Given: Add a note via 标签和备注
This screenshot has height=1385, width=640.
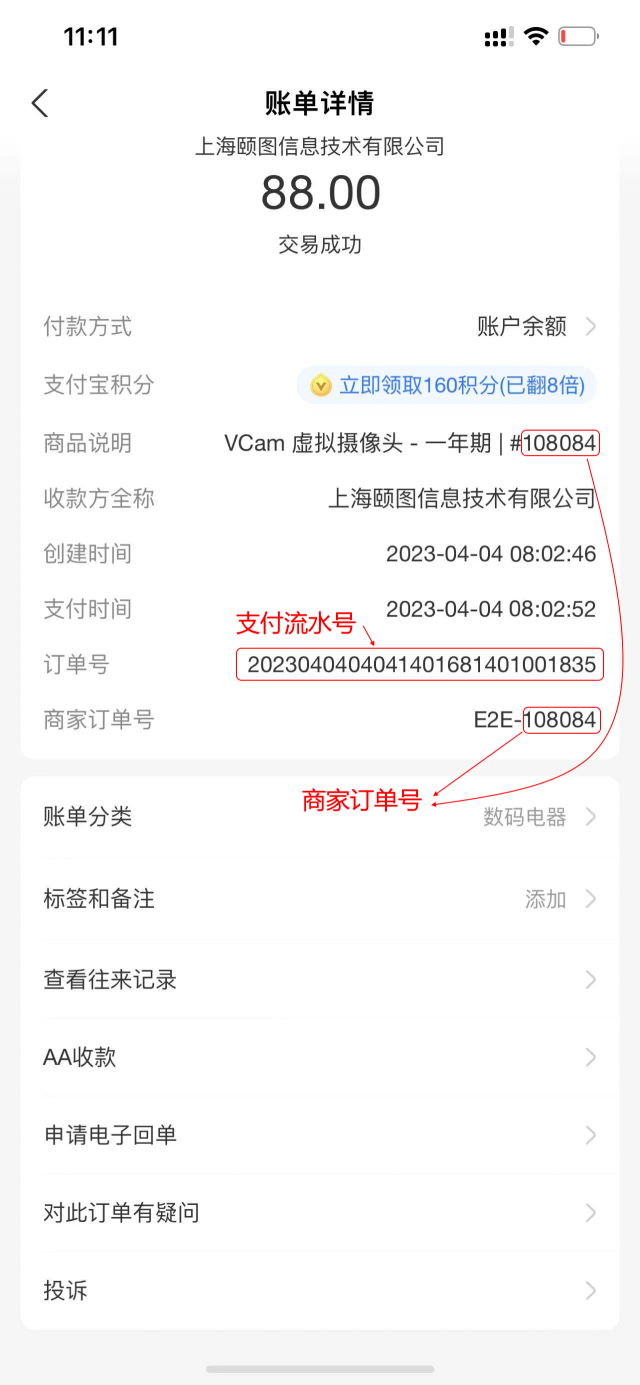Looking at the screenshot, I should pyautogui.click(x=320, y=899).
